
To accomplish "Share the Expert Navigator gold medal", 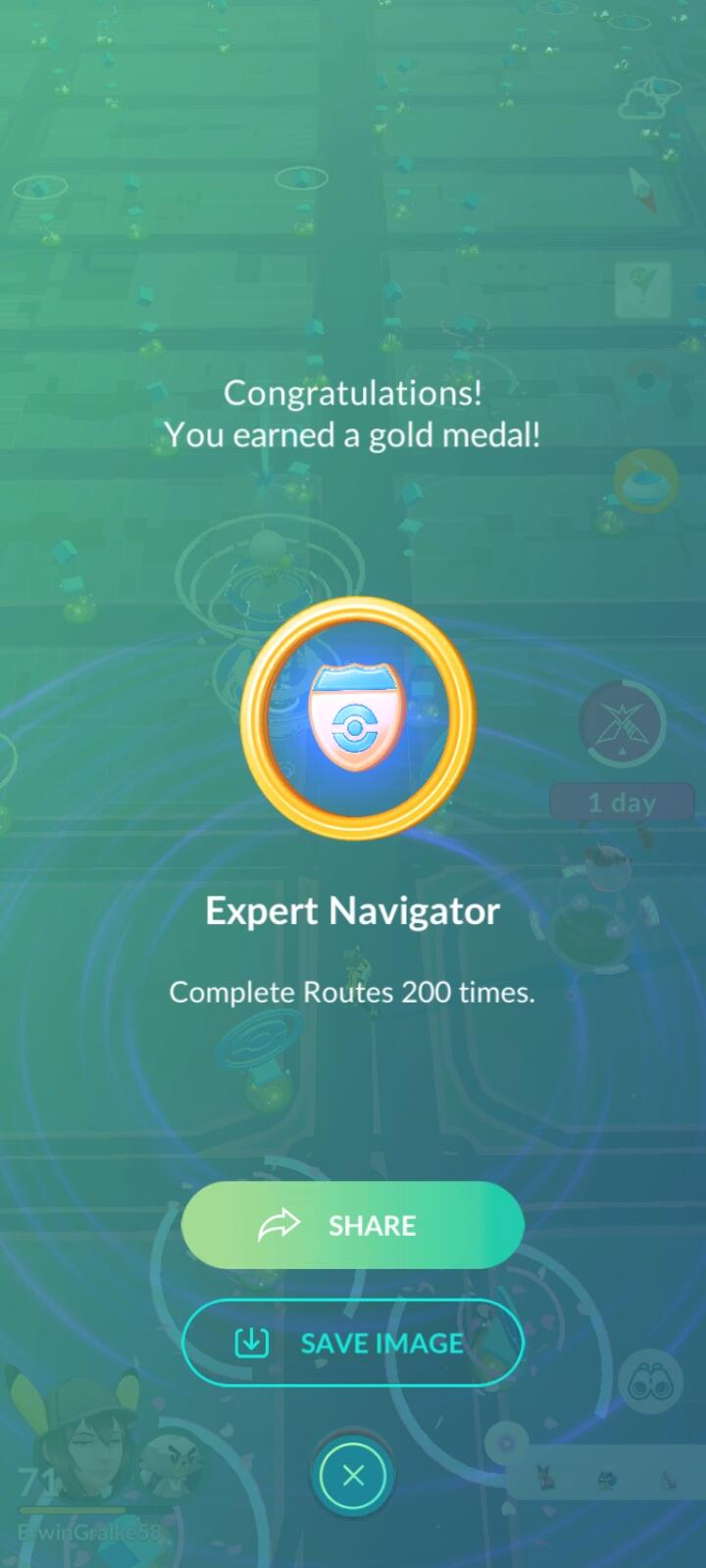I will pyautogui.click(x=352, y=1225).
